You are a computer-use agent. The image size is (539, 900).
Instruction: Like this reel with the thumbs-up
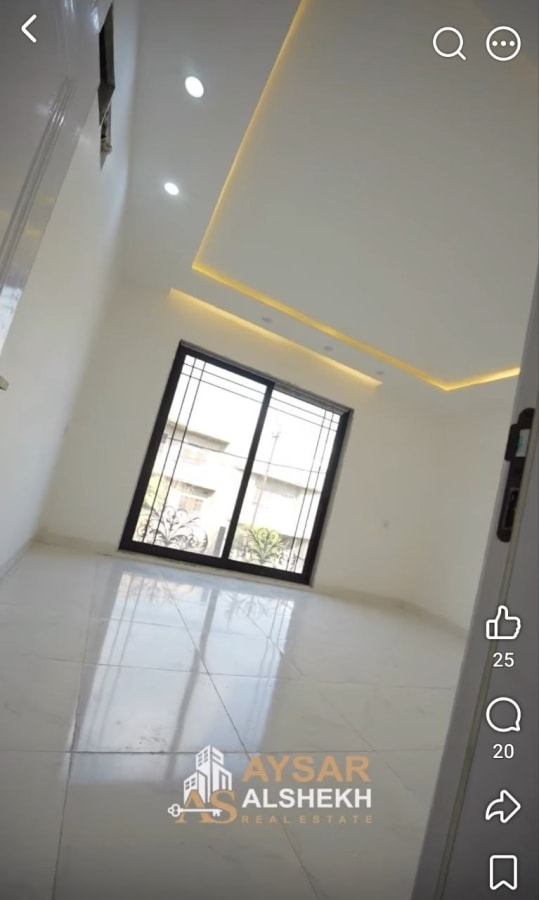pos(503,623)
